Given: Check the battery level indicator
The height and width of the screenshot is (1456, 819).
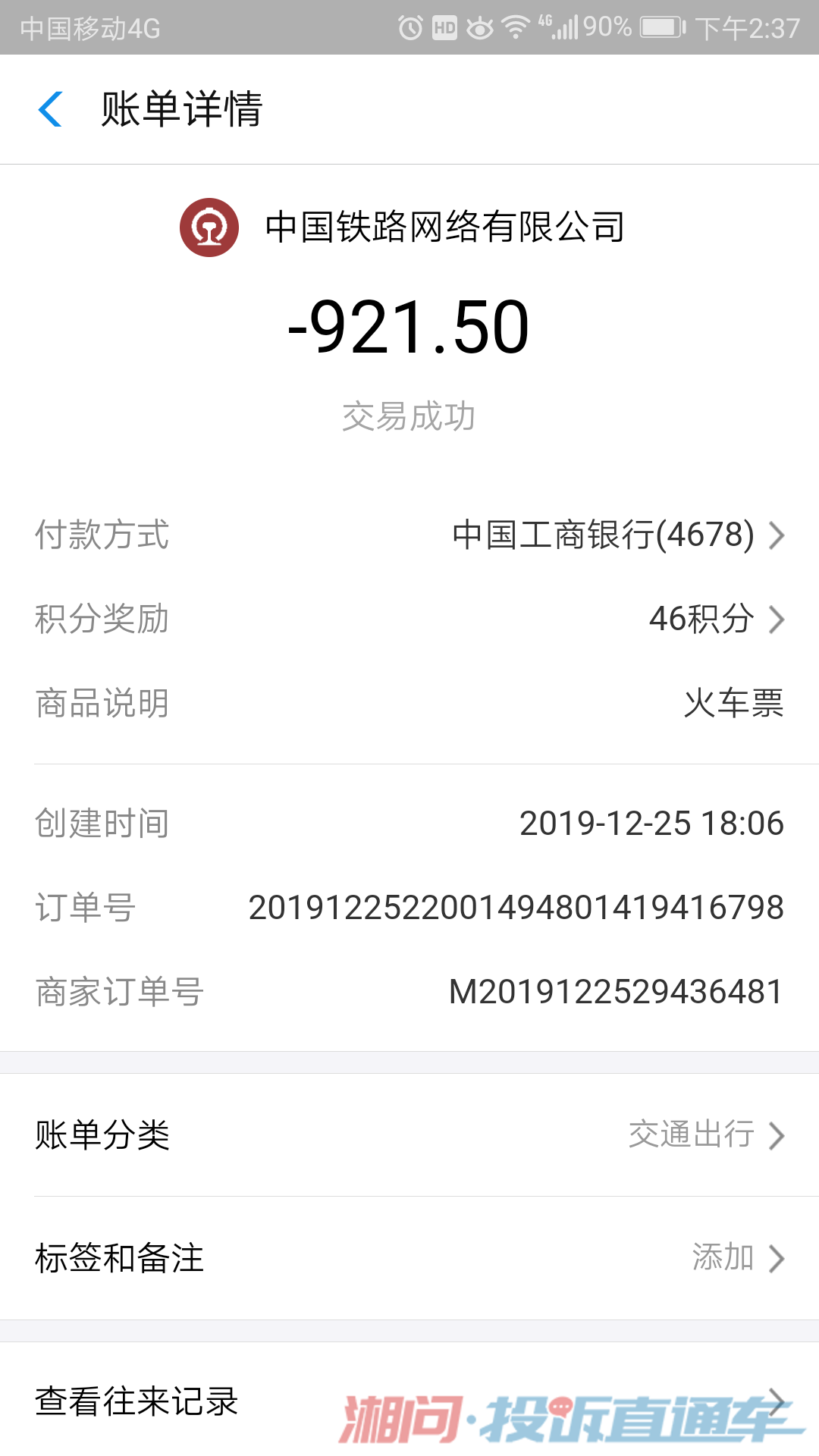Looking at the screenshot, I should [658, 25].
